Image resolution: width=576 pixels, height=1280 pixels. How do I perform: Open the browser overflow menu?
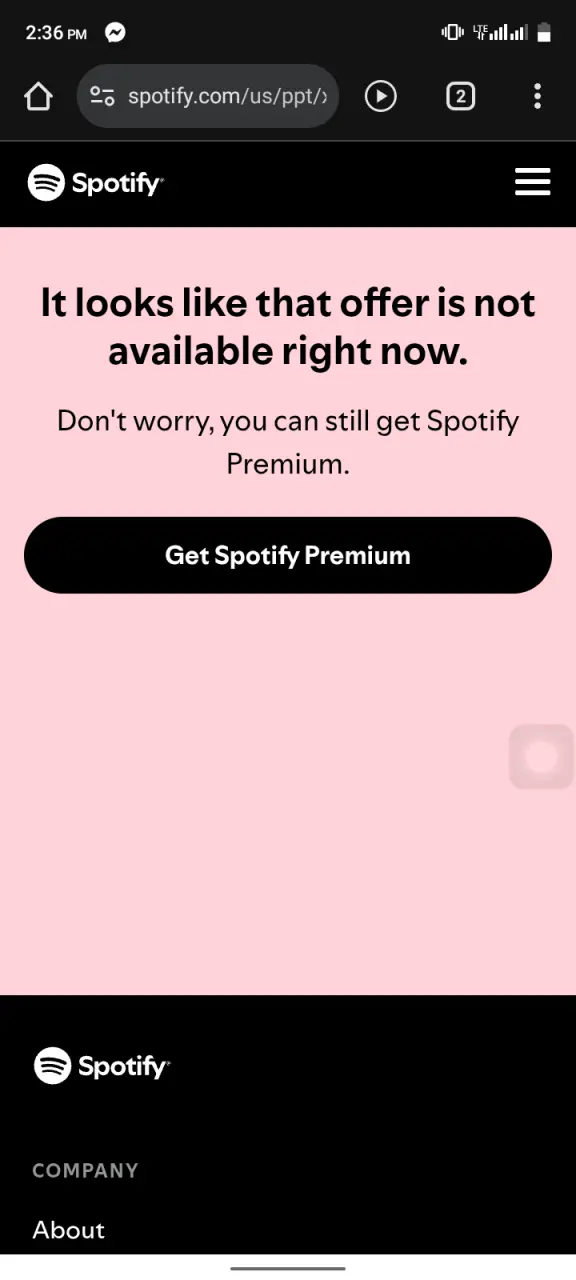click(537, 96)
